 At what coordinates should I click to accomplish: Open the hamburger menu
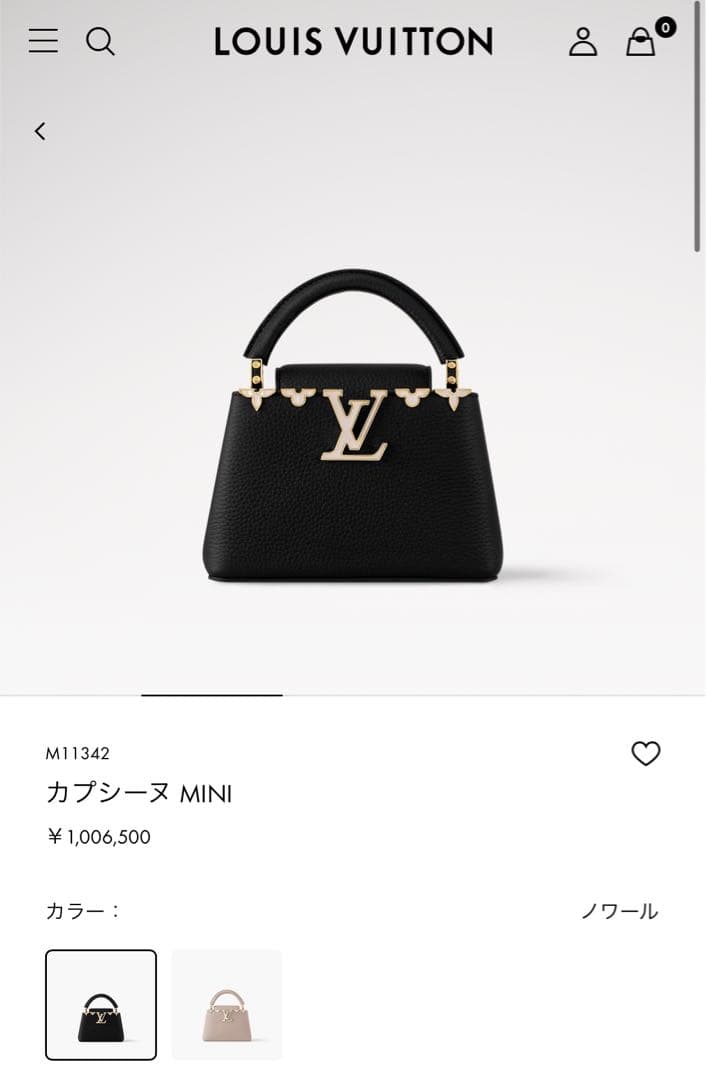pos(43,41)
